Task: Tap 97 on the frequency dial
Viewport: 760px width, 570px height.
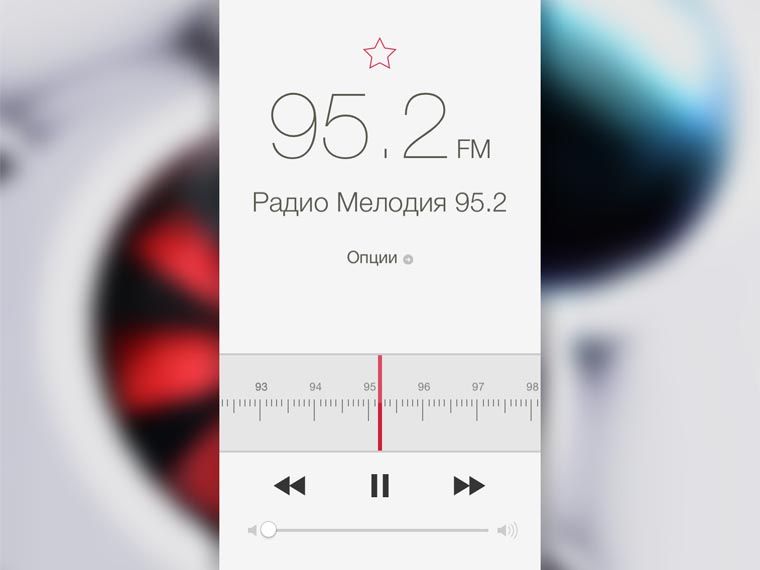Action: tap(477, 387)
